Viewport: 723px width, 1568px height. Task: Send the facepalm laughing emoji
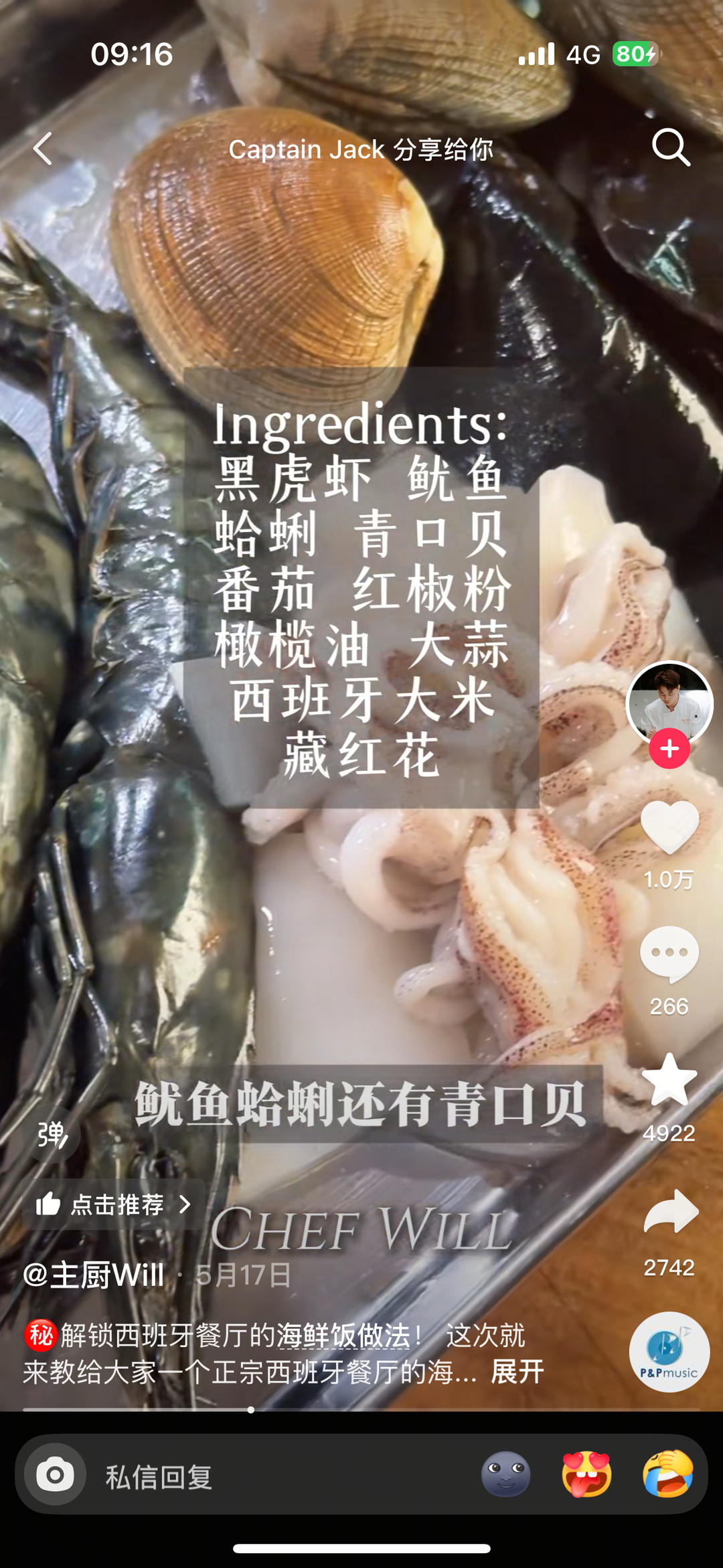667,1474
